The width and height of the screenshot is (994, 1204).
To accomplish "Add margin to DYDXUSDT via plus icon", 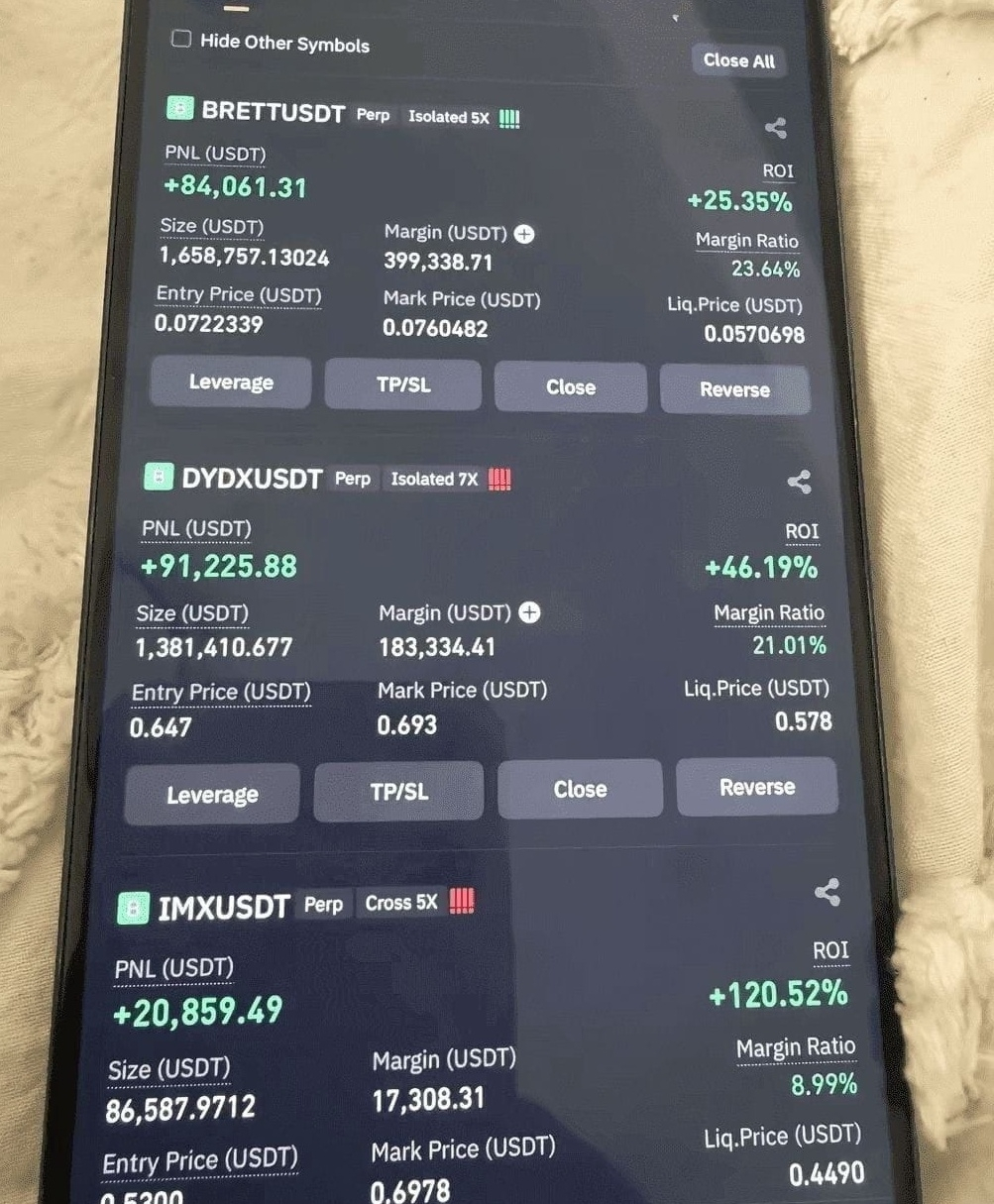I will coord(530,613).
